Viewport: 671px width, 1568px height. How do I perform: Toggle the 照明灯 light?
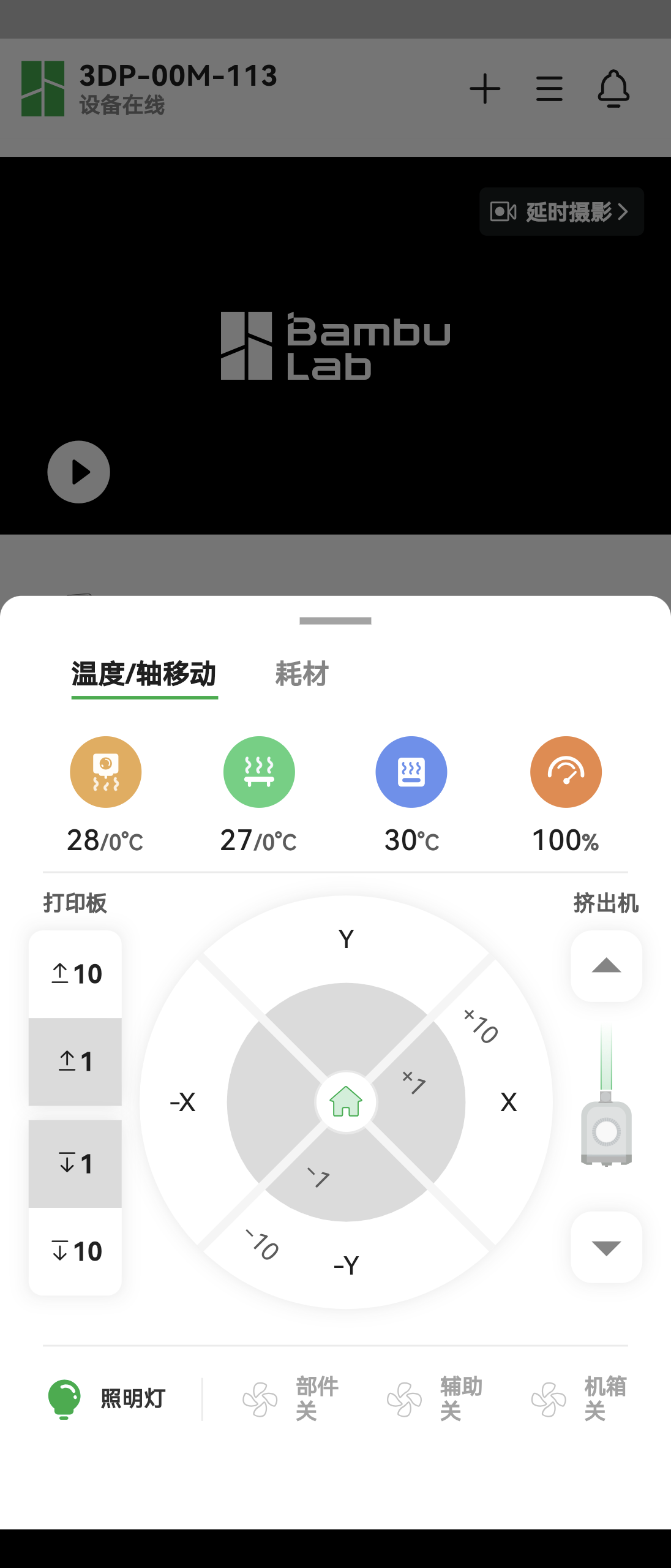point(107,1399)
